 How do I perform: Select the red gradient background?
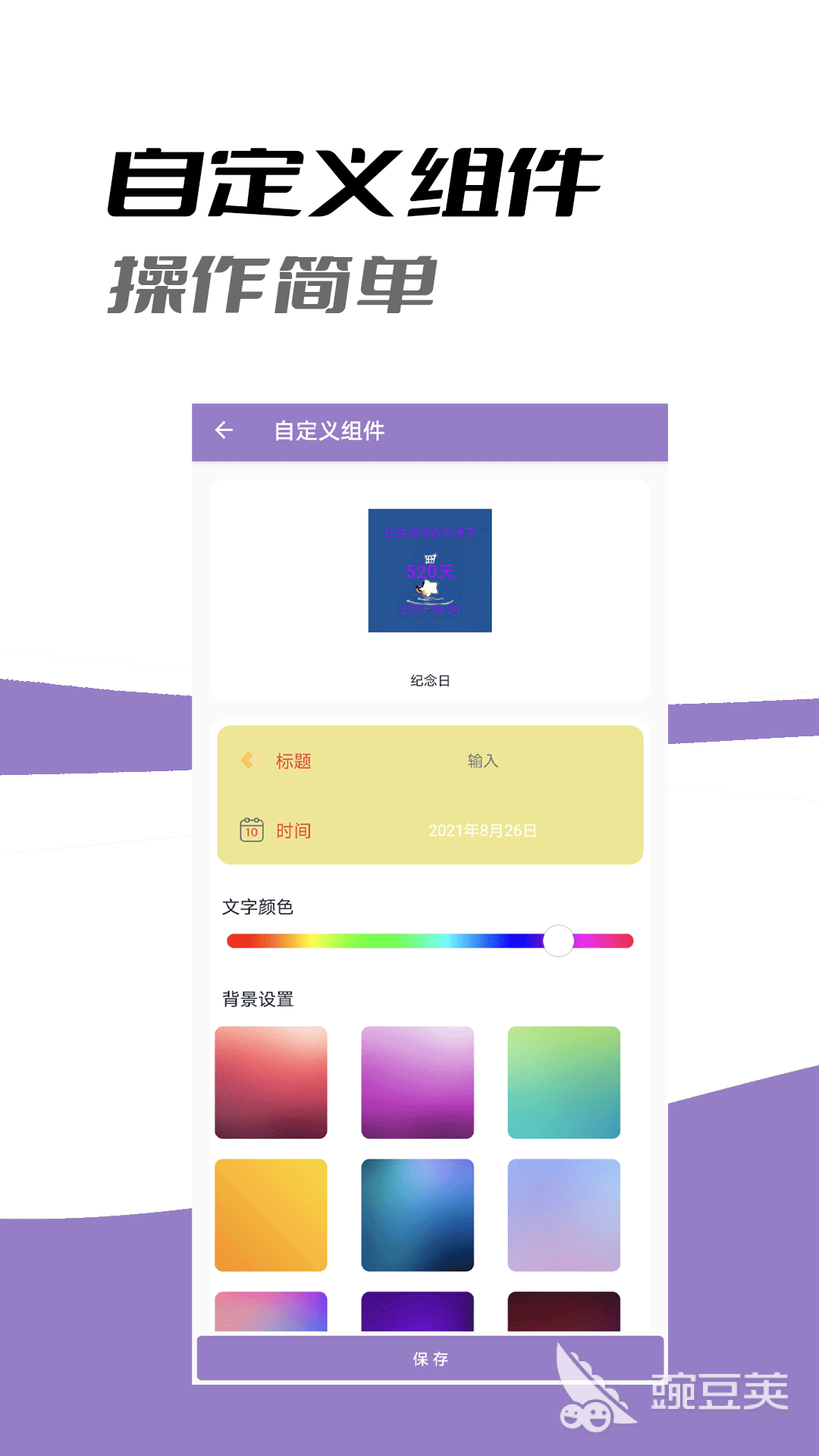[270, 1082]
